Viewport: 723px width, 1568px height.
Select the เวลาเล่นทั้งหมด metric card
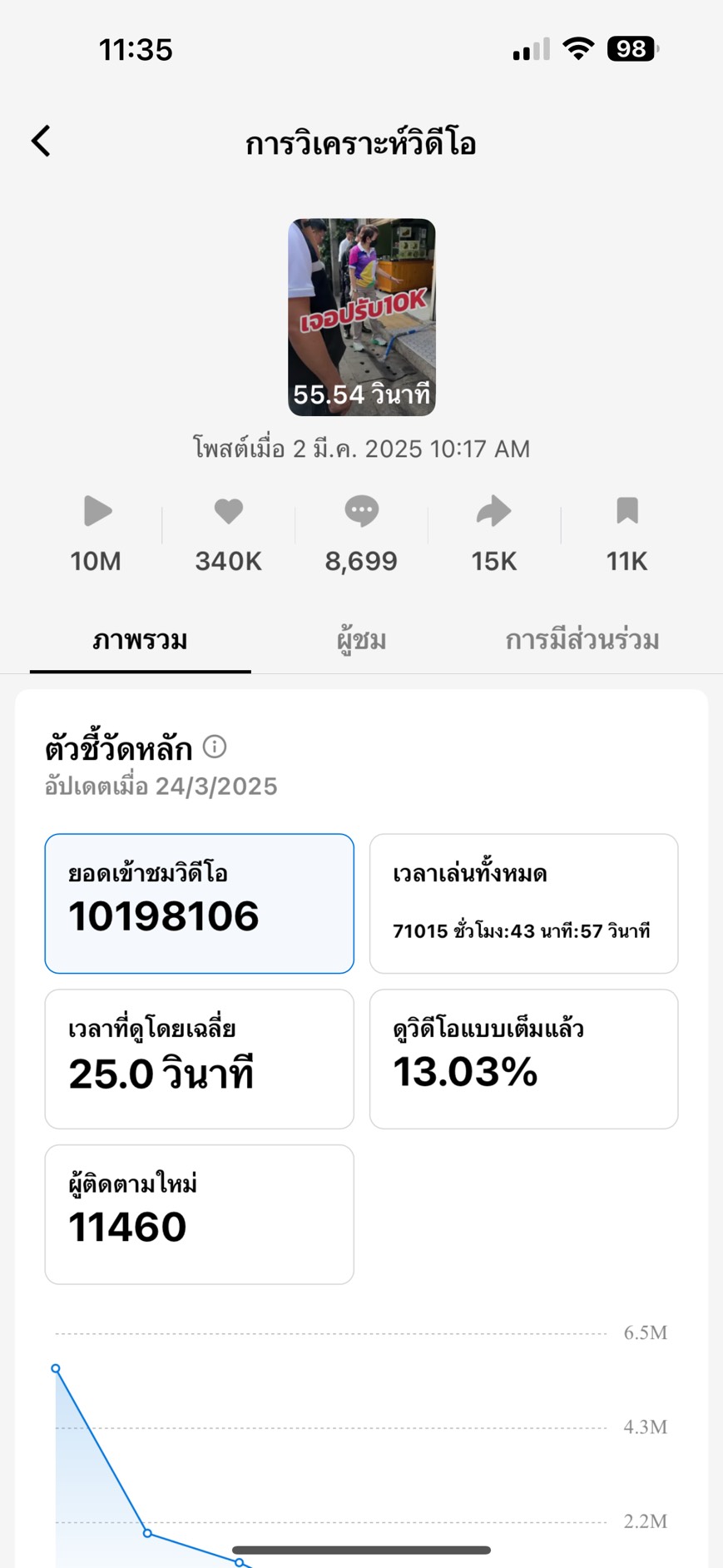click(x=523, y=903)
